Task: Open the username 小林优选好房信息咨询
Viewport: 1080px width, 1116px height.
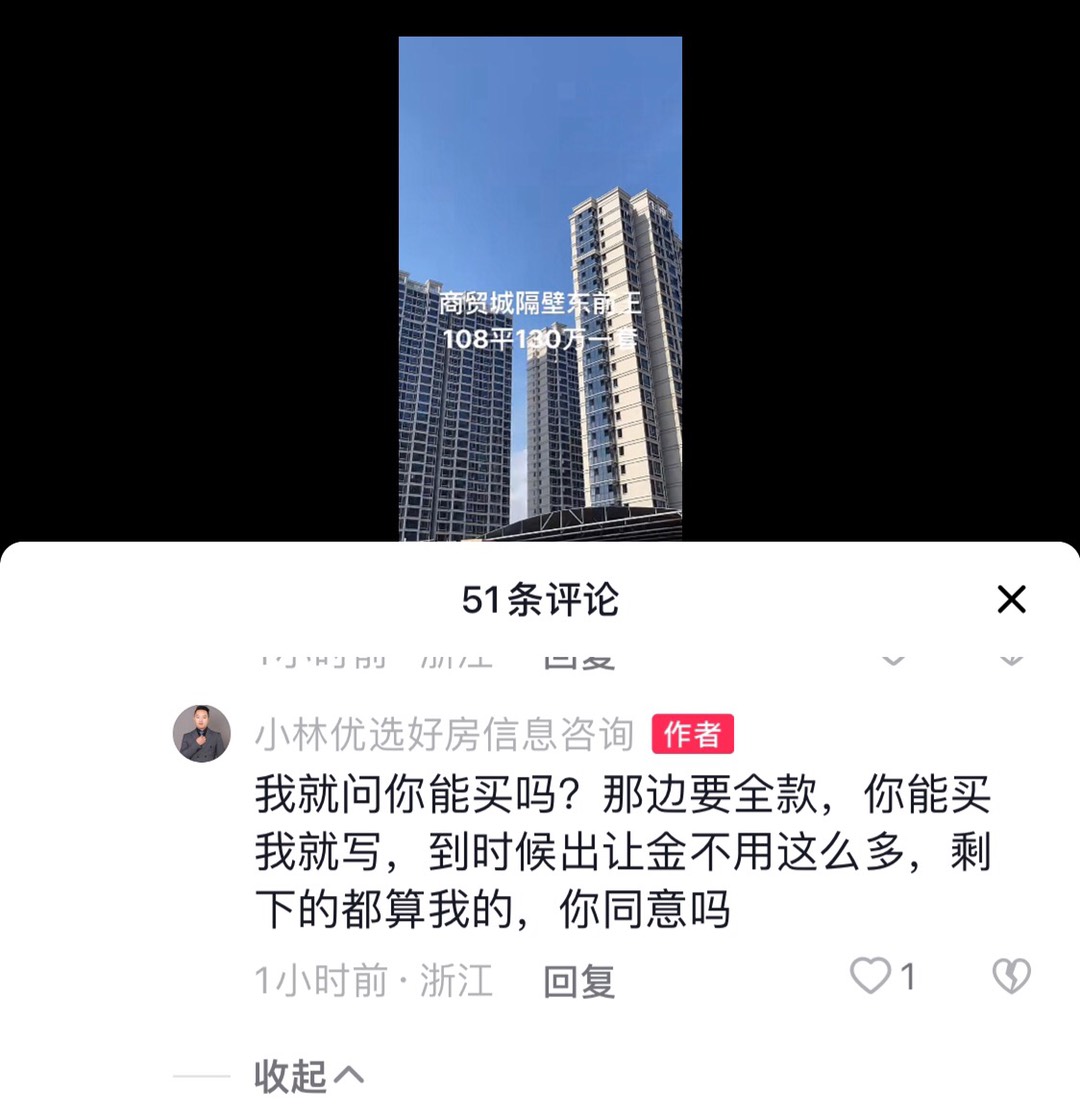Action: 444,735
